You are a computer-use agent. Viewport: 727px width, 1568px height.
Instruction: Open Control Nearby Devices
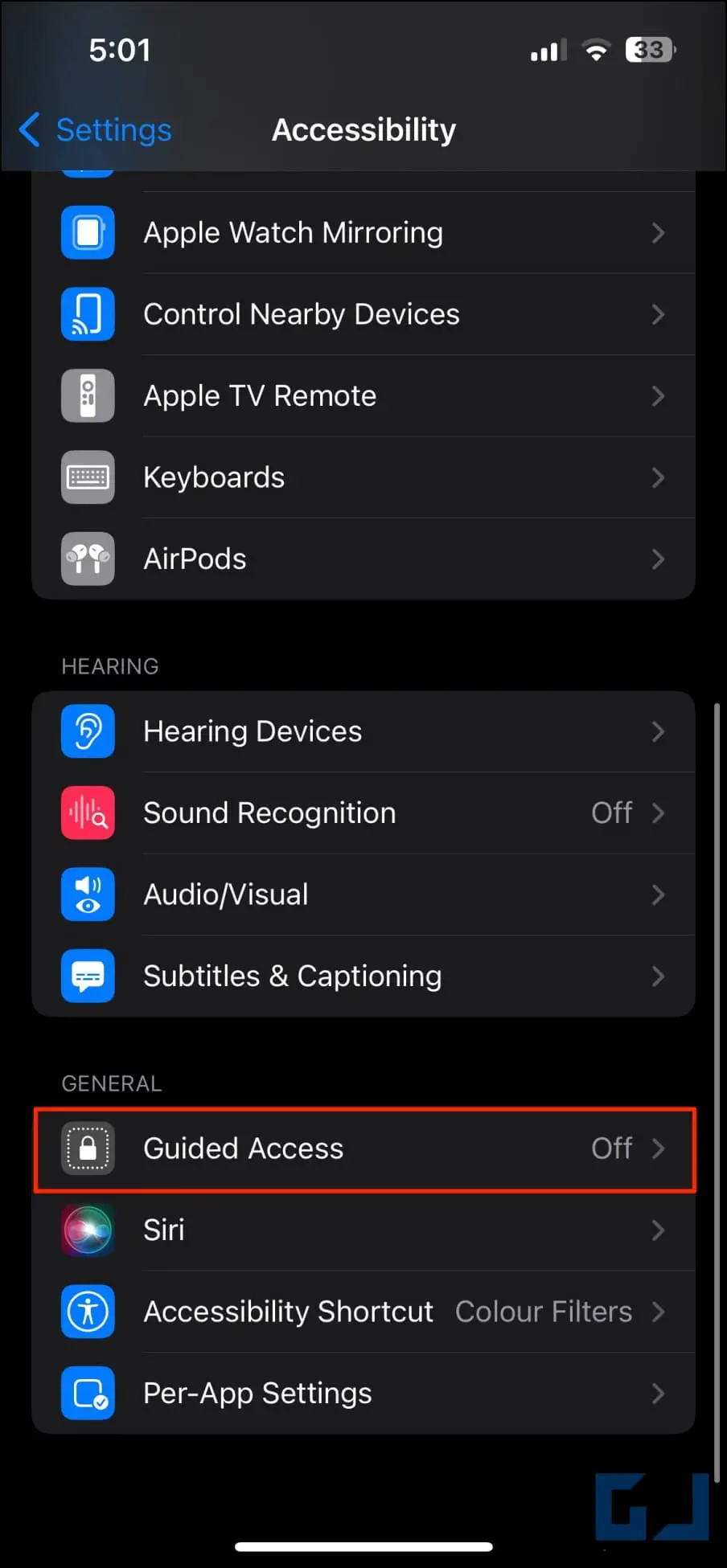pyautogui.click(x=363, y=314)
